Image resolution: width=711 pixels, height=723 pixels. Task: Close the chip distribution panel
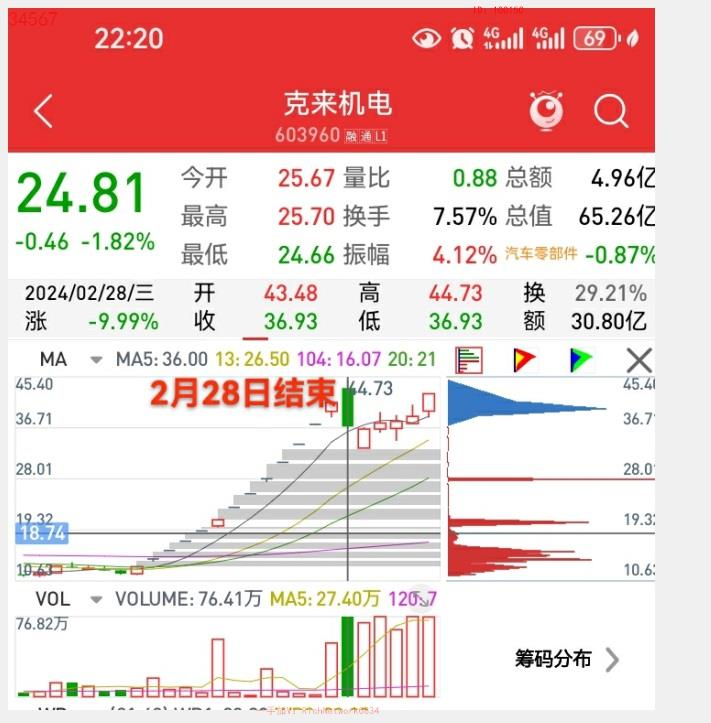[x=638, y=360]
